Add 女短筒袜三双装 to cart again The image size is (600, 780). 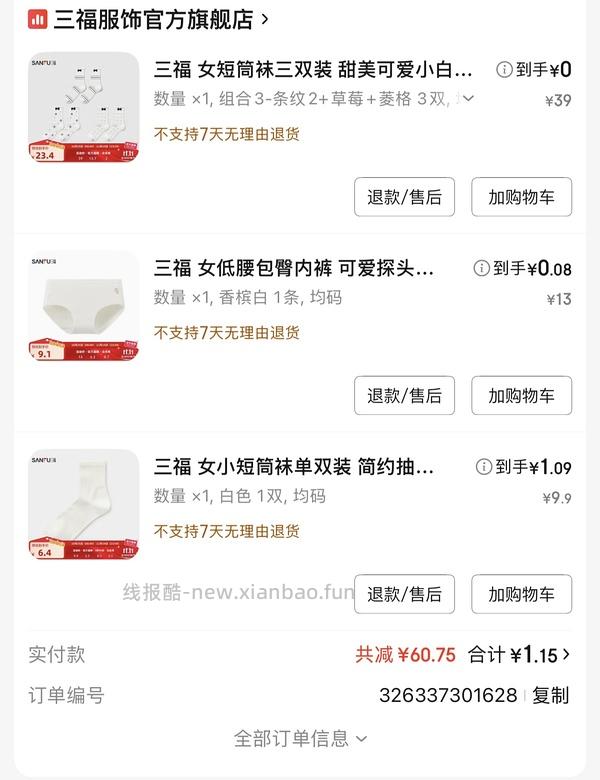pos(521,197)
